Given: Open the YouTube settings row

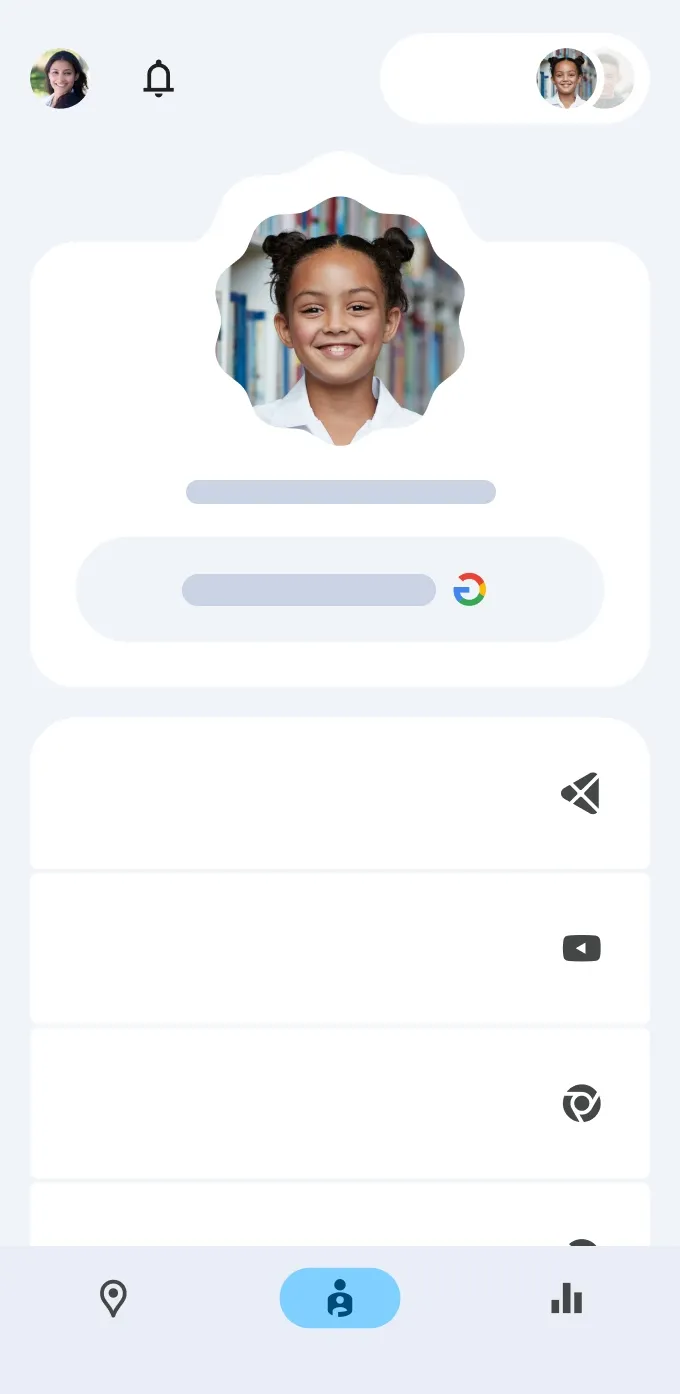Looking at the screenshot, I should coord(340,948).
